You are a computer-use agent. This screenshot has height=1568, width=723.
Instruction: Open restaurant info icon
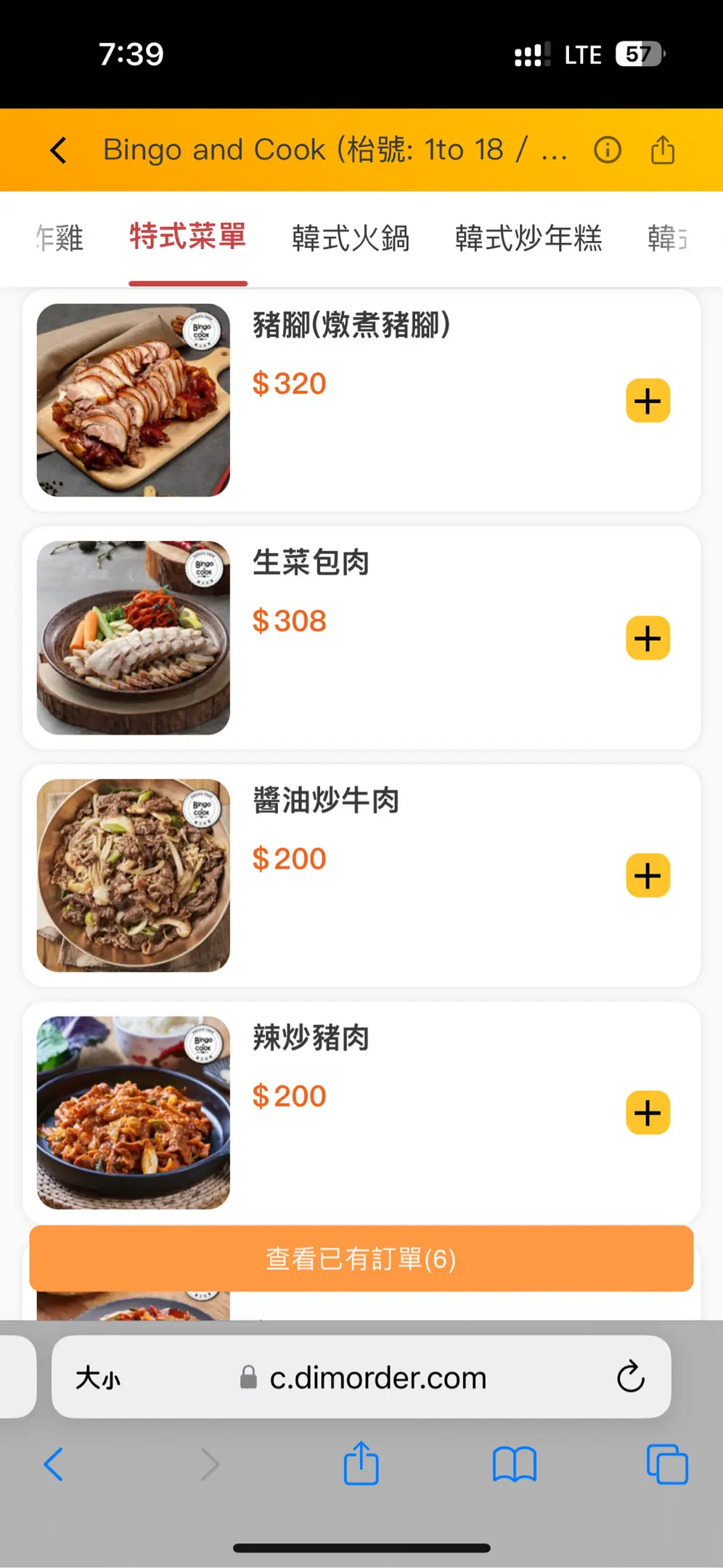pos(607,150)
